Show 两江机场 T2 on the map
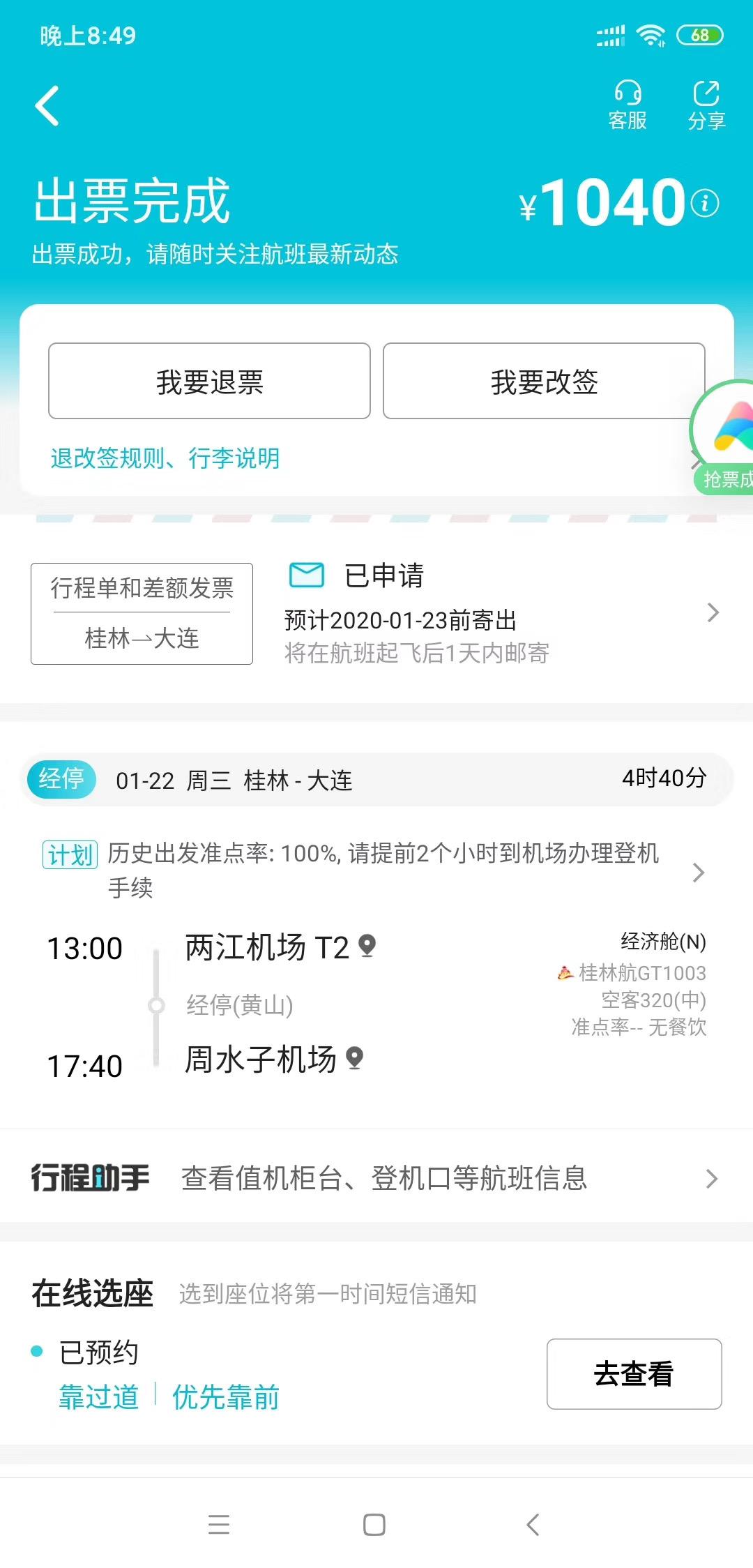 367,947
